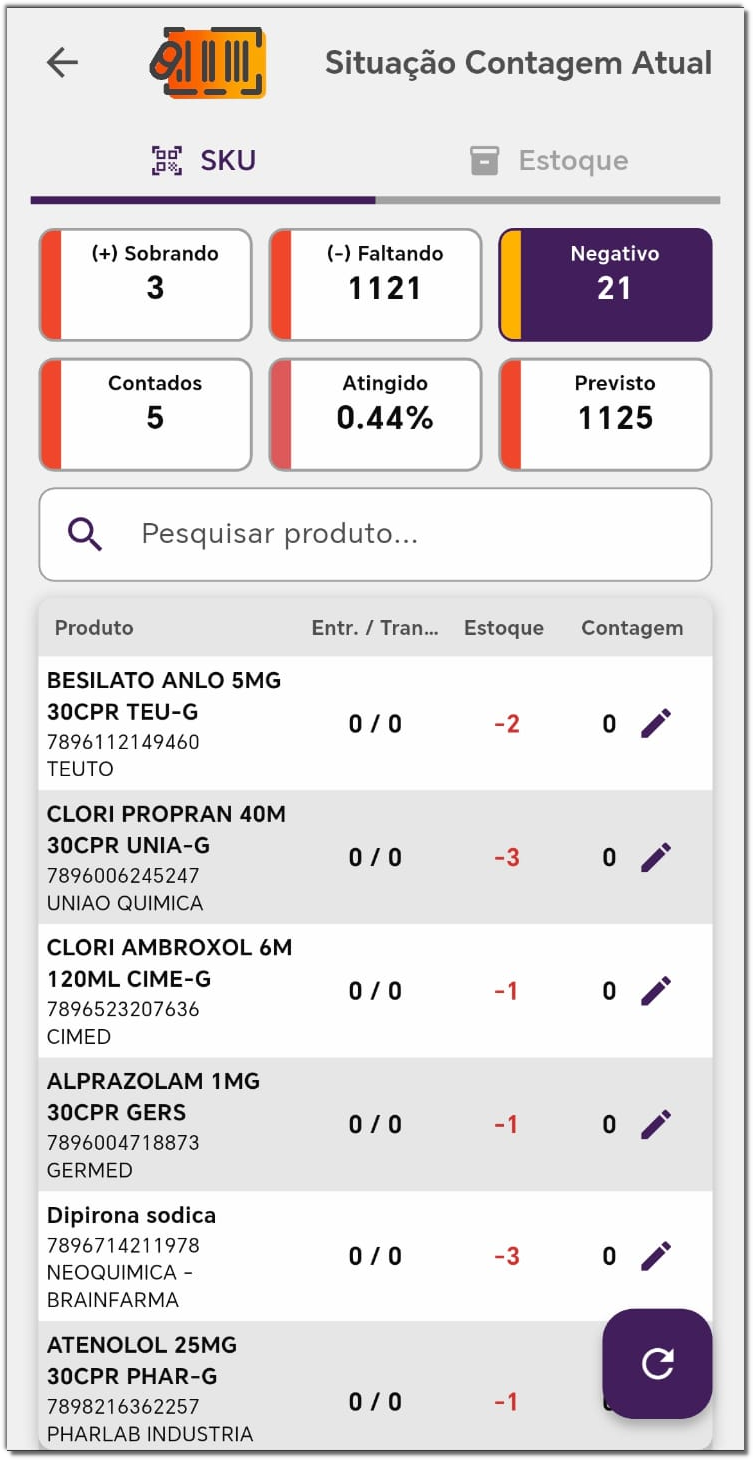
Task: Filter by the Sobrando card
Action: click(146, 285)
